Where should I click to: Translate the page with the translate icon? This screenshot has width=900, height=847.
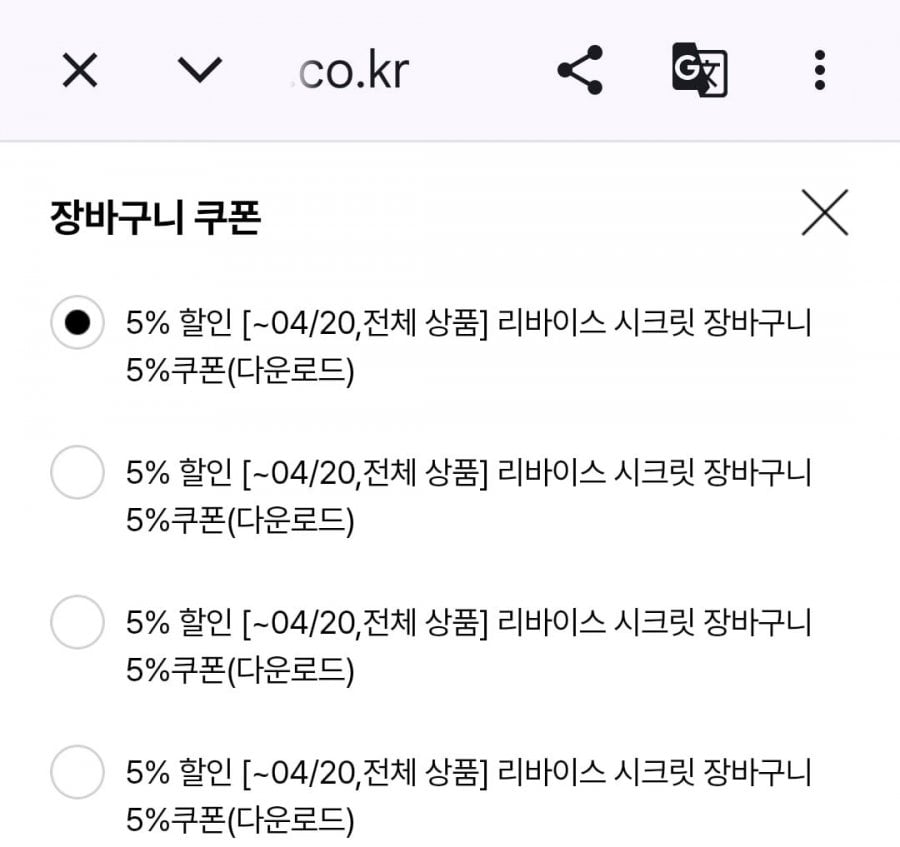click(699, 70)
